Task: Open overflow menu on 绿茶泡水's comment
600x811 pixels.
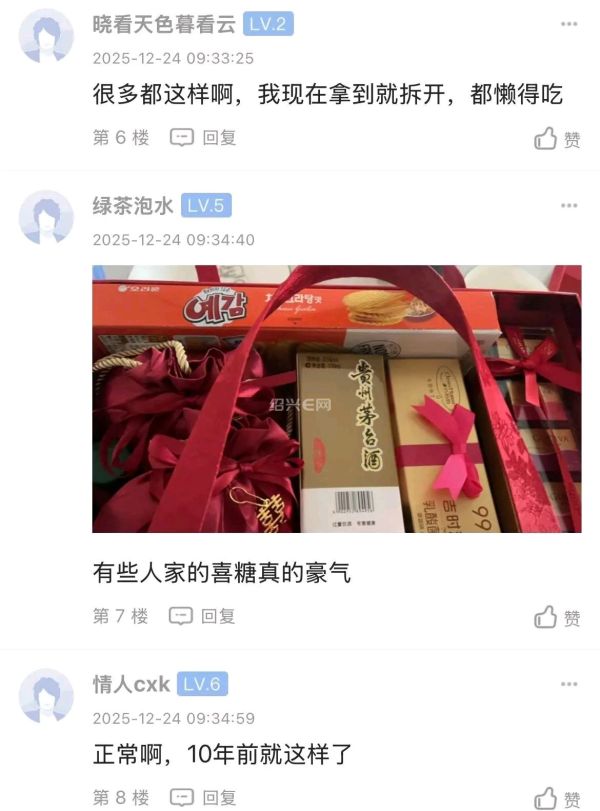Action: click(x=569, y=205)
